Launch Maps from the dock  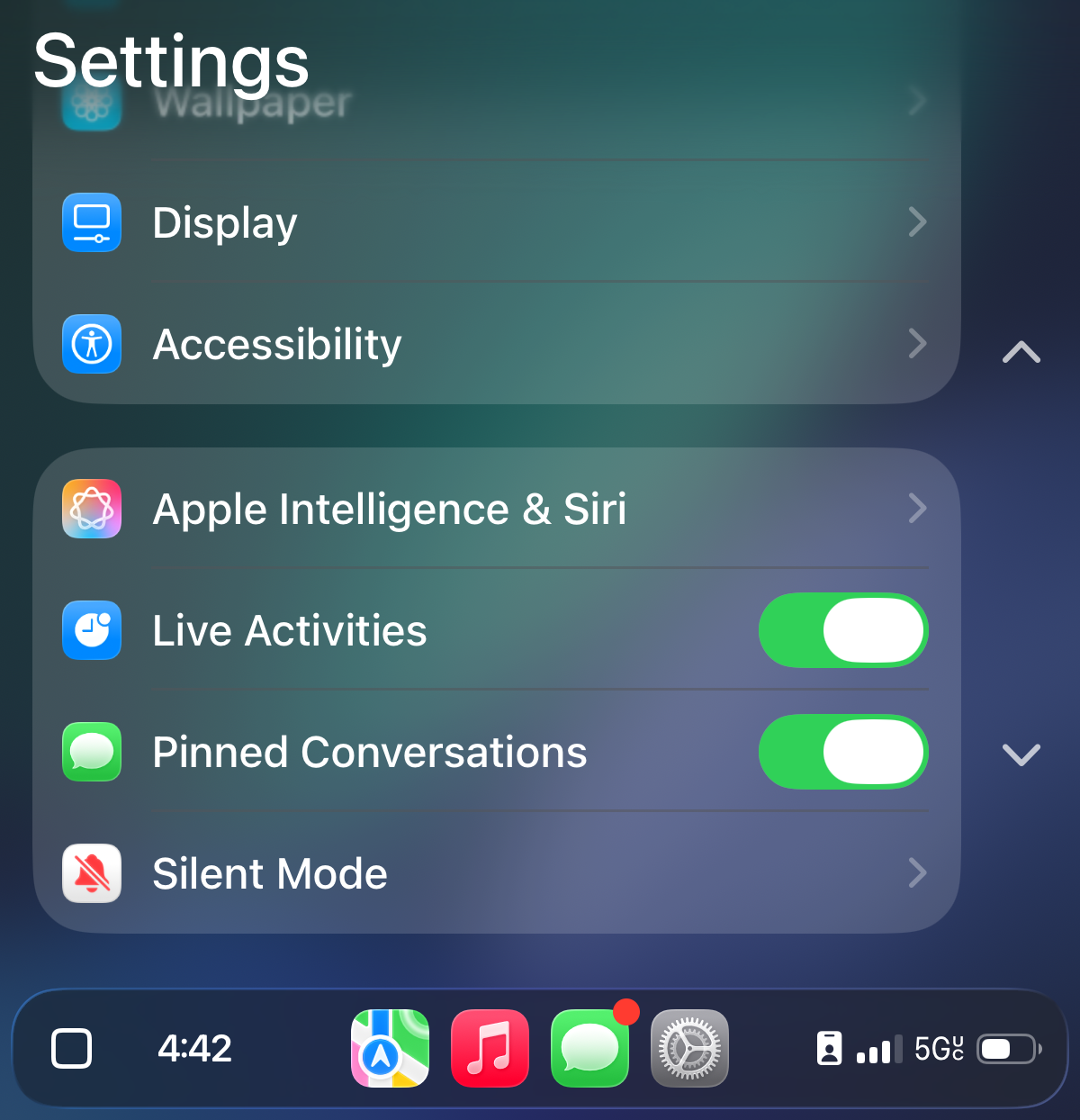389,1048
